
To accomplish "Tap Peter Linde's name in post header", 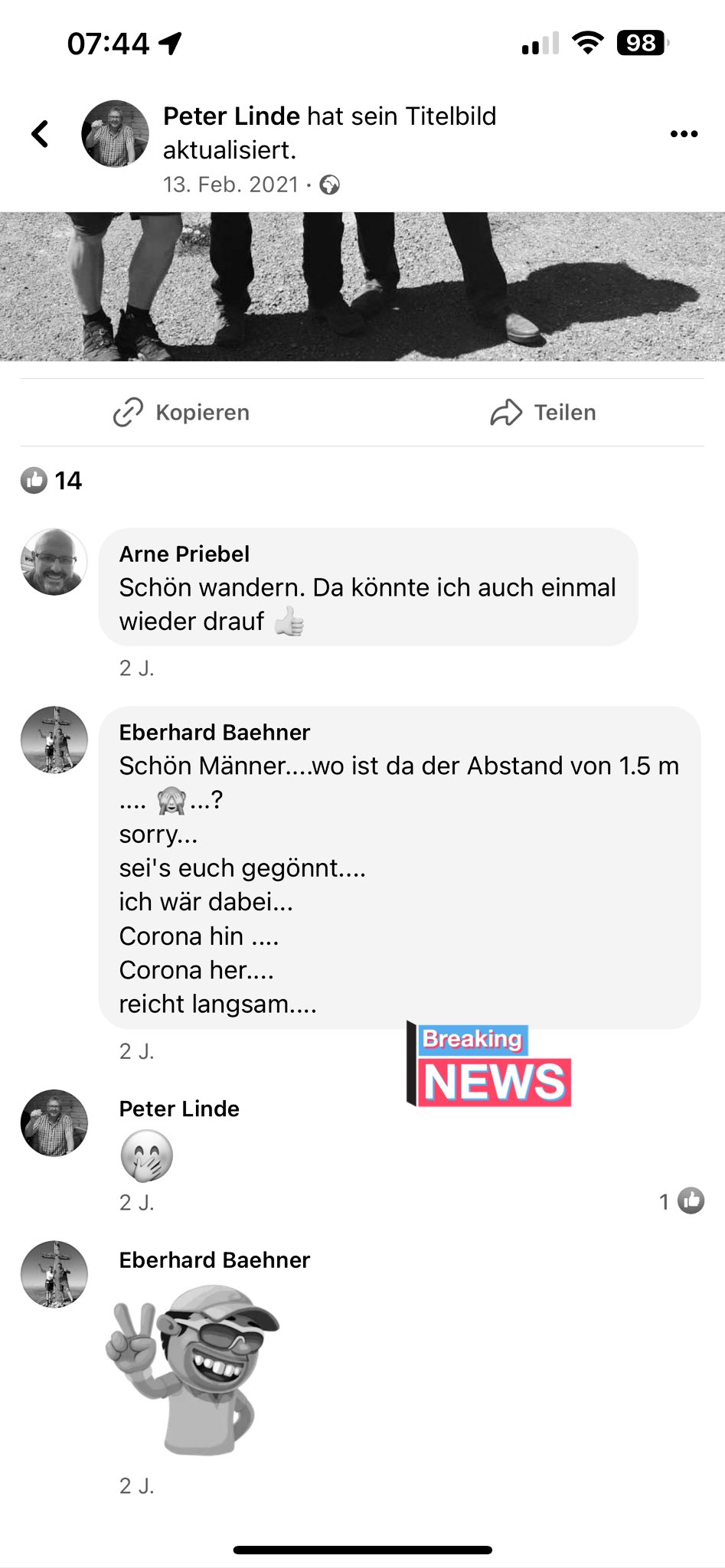I will 231,116.
